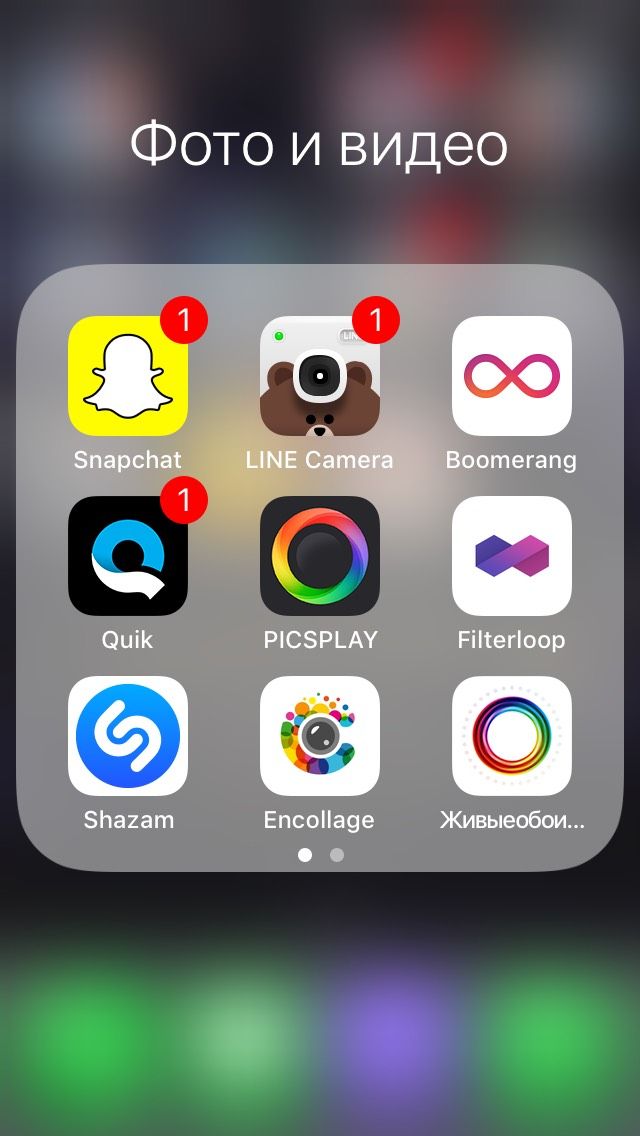Tap the folder name Фото и видео
Viewport: 640px width, 1136px height.
pos(319,145)
